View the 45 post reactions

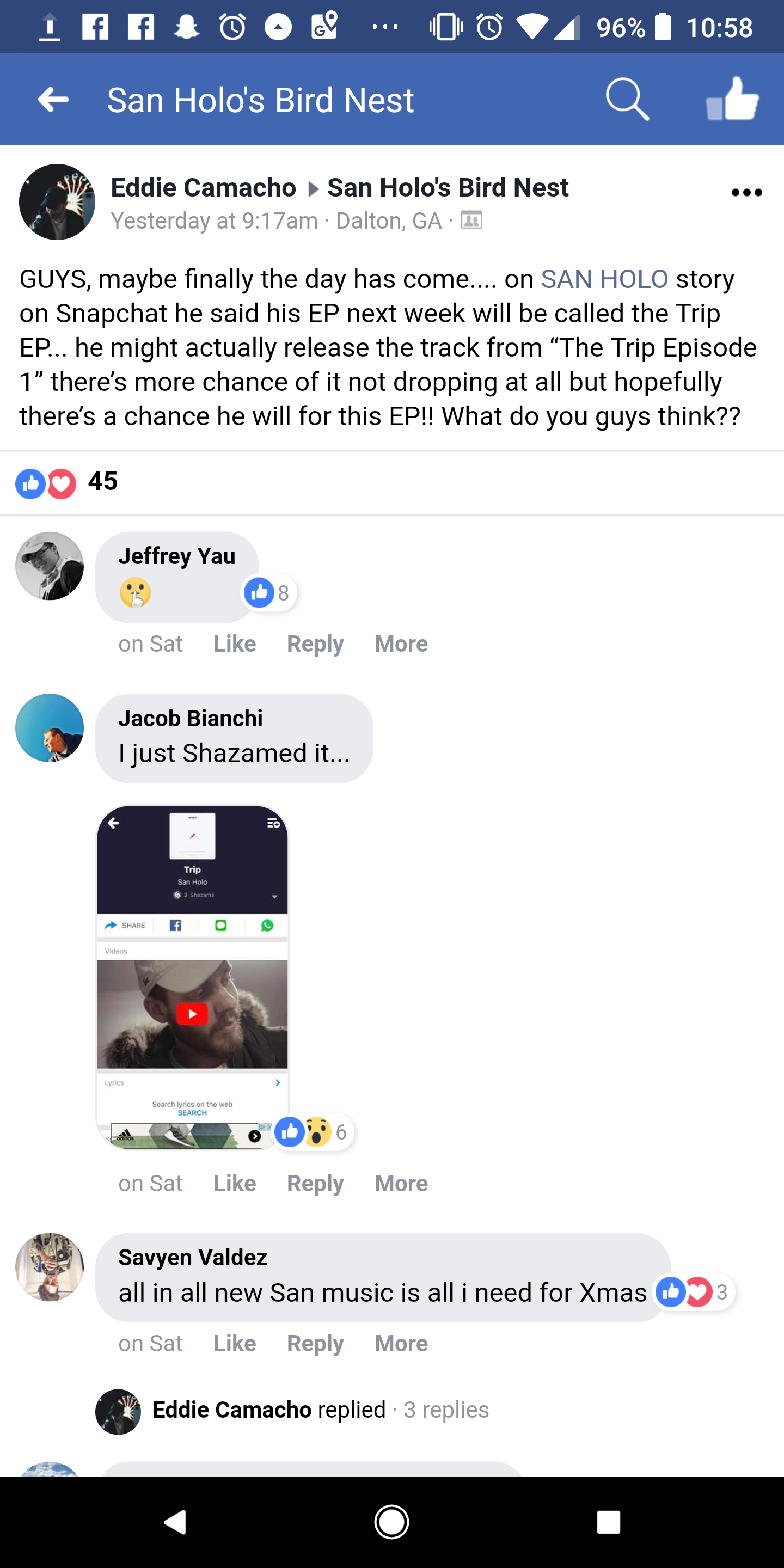tap(67, 482)
